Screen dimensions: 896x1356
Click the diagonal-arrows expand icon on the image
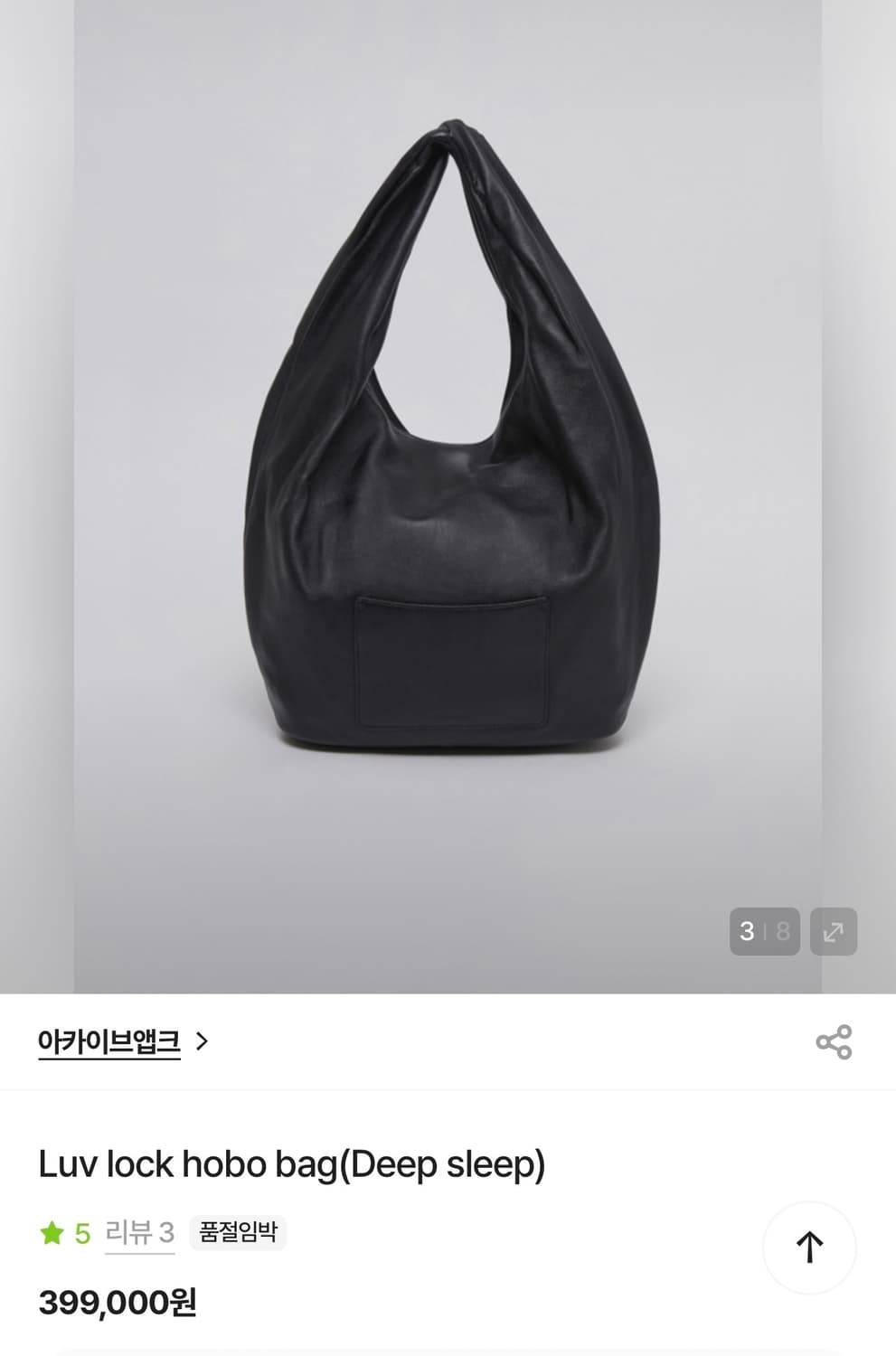click(835, 930)
